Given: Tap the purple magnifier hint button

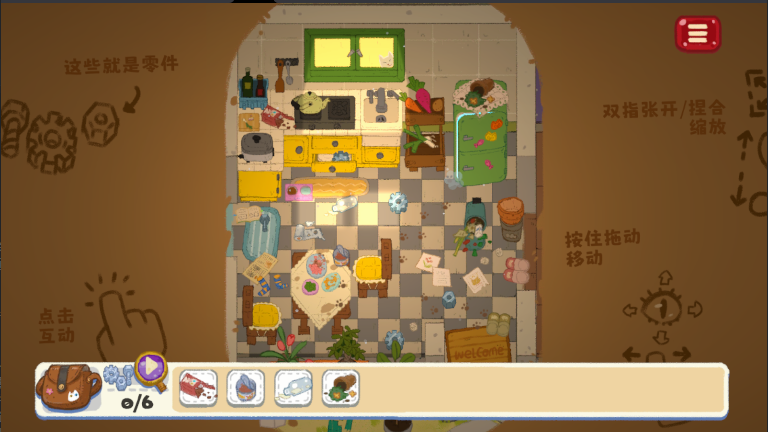Looking at the screenshot, I should click(150, 368).
